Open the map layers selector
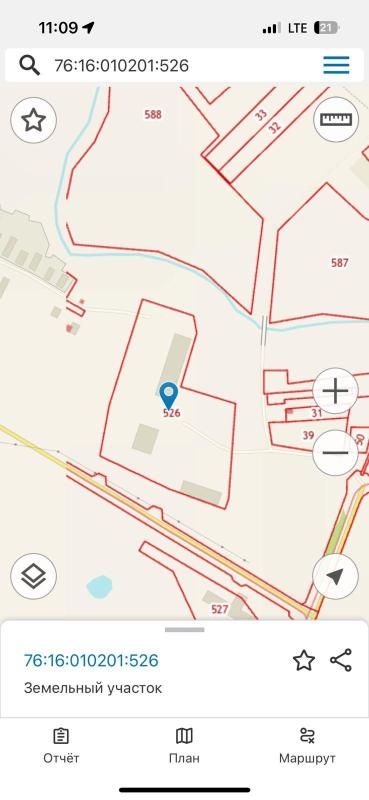 point(34,577)
